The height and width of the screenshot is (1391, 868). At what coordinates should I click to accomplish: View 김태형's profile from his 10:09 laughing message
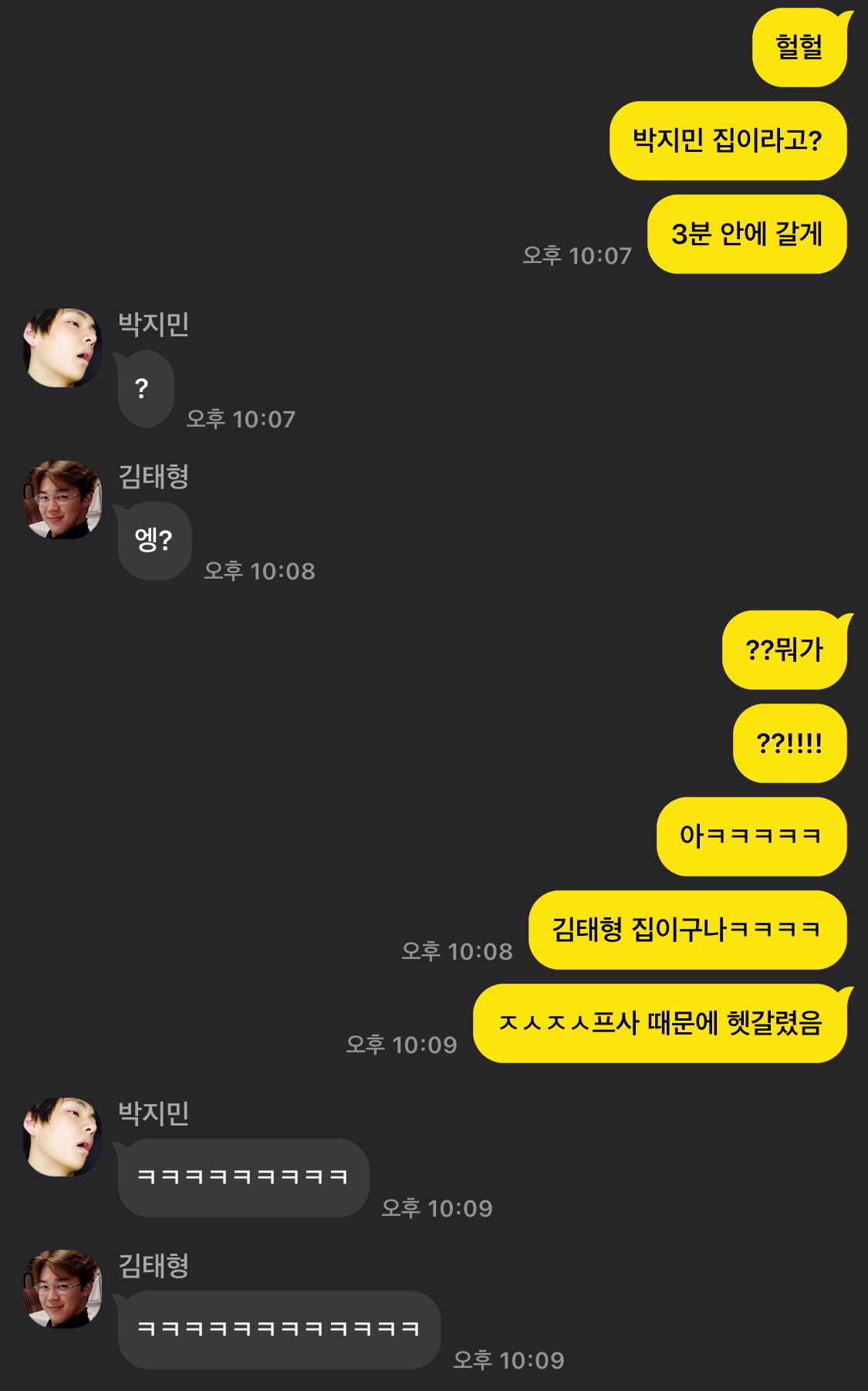[62, 1289]
